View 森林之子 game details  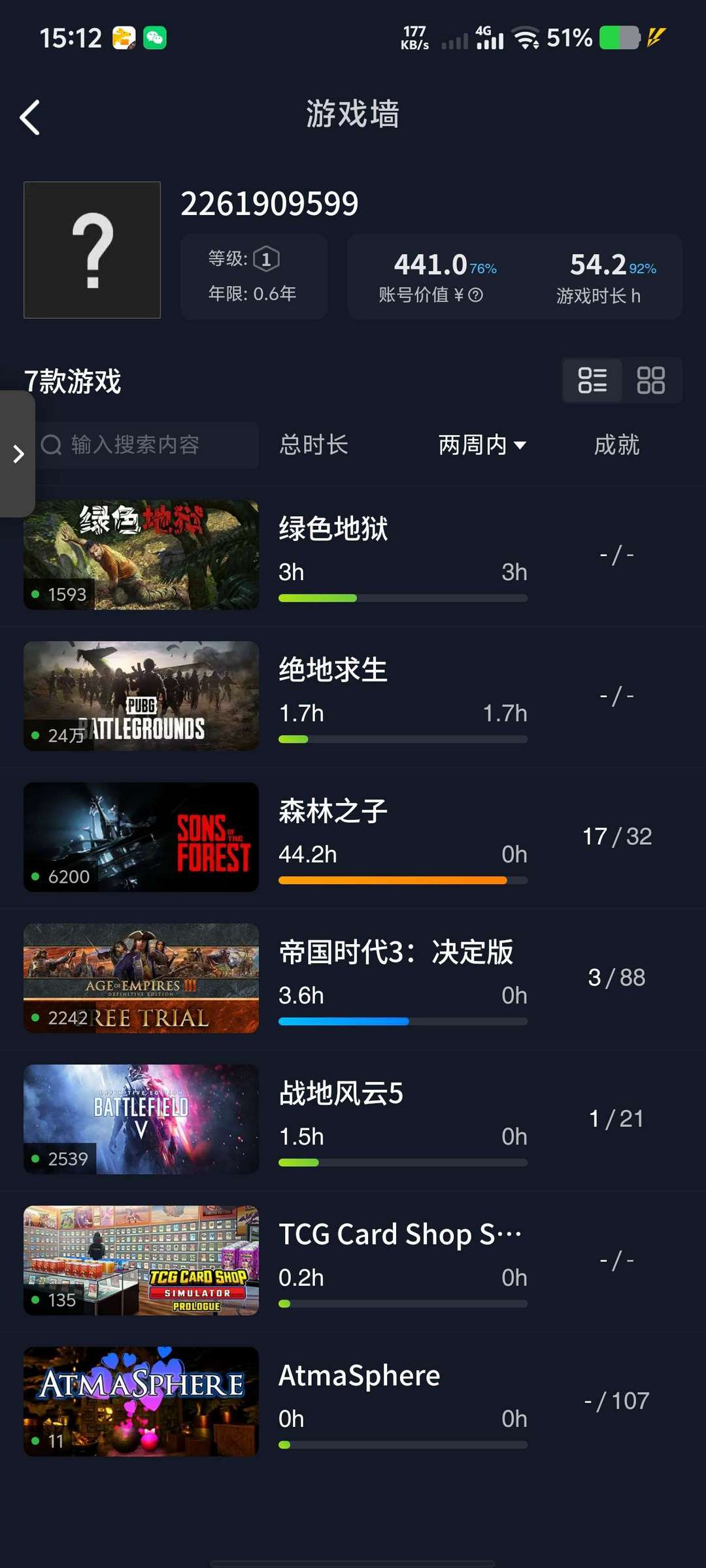(353, 837)
